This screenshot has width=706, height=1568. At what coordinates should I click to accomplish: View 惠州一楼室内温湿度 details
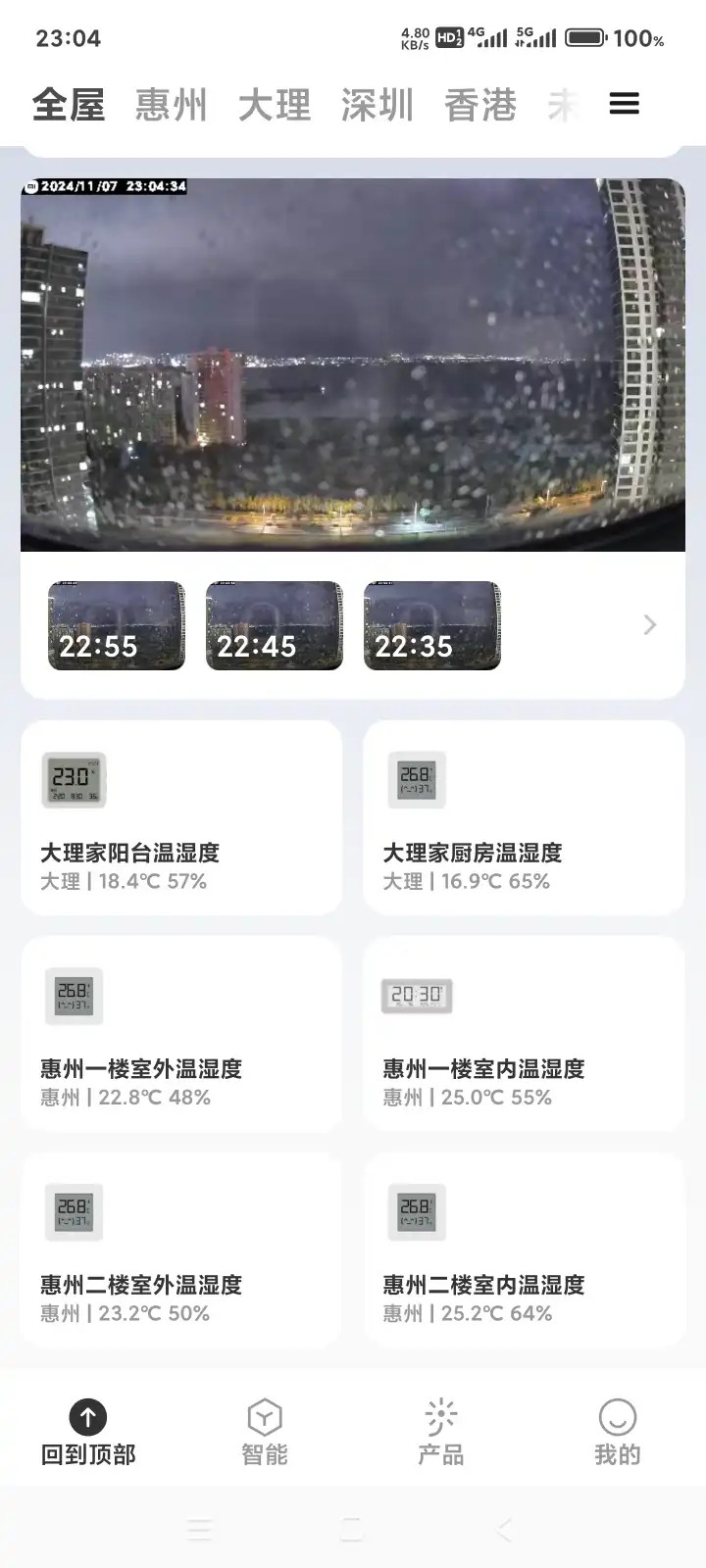pyautogui.click(x=524, y=1034)
